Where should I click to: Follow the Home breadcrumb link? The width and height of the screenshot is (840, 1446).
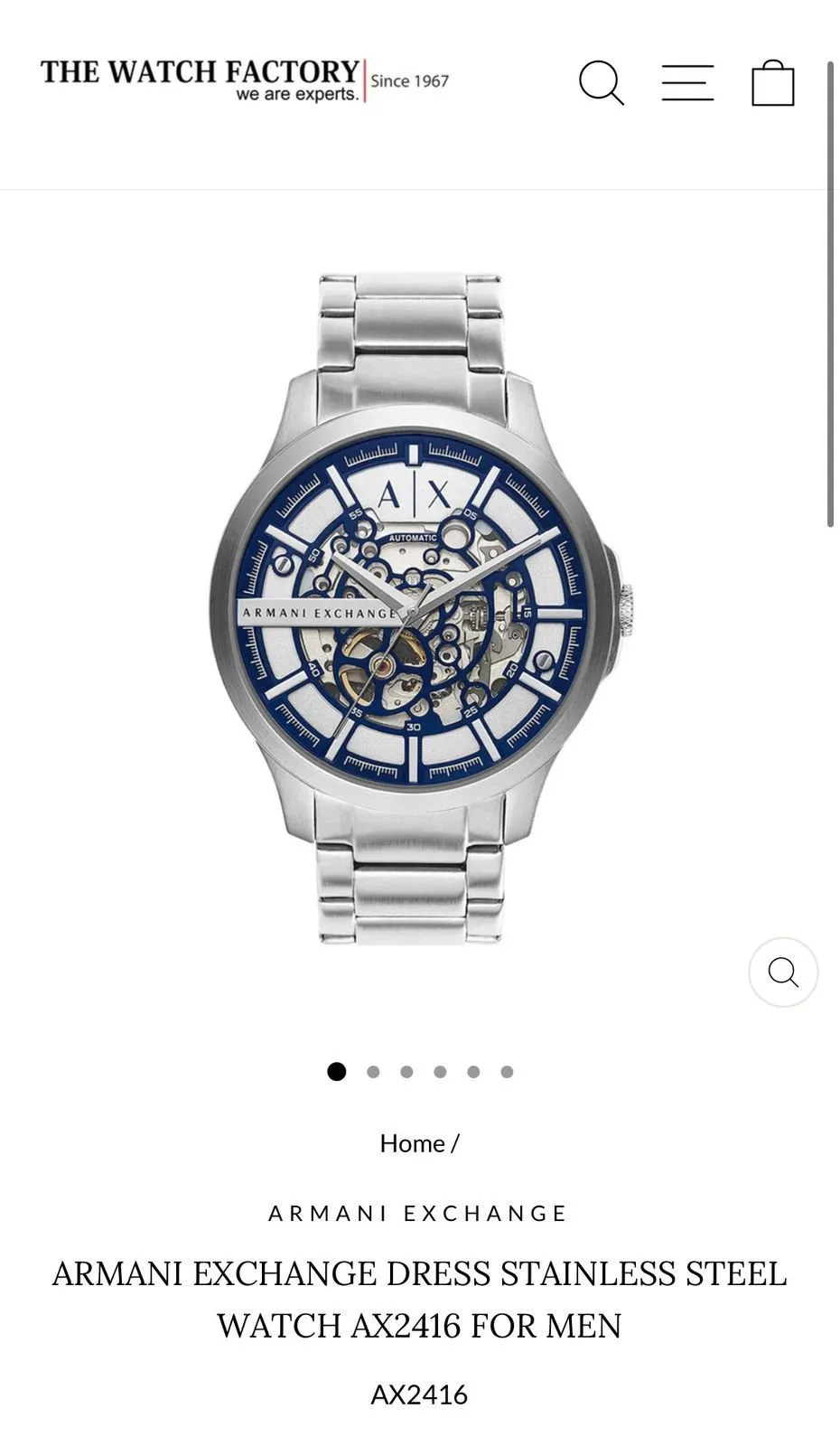pos(412,1143)
